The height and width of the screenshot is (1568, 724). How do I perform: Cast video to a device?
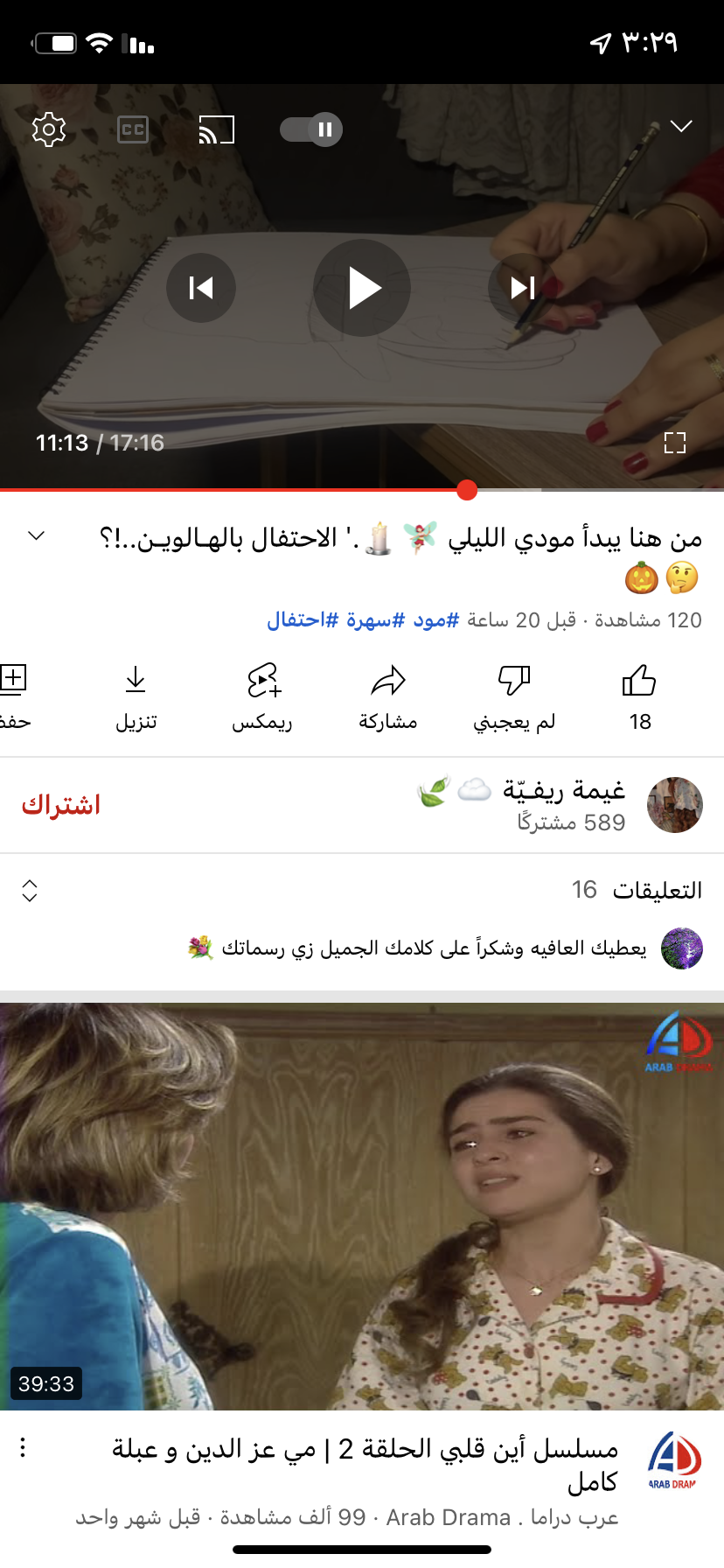217,130
